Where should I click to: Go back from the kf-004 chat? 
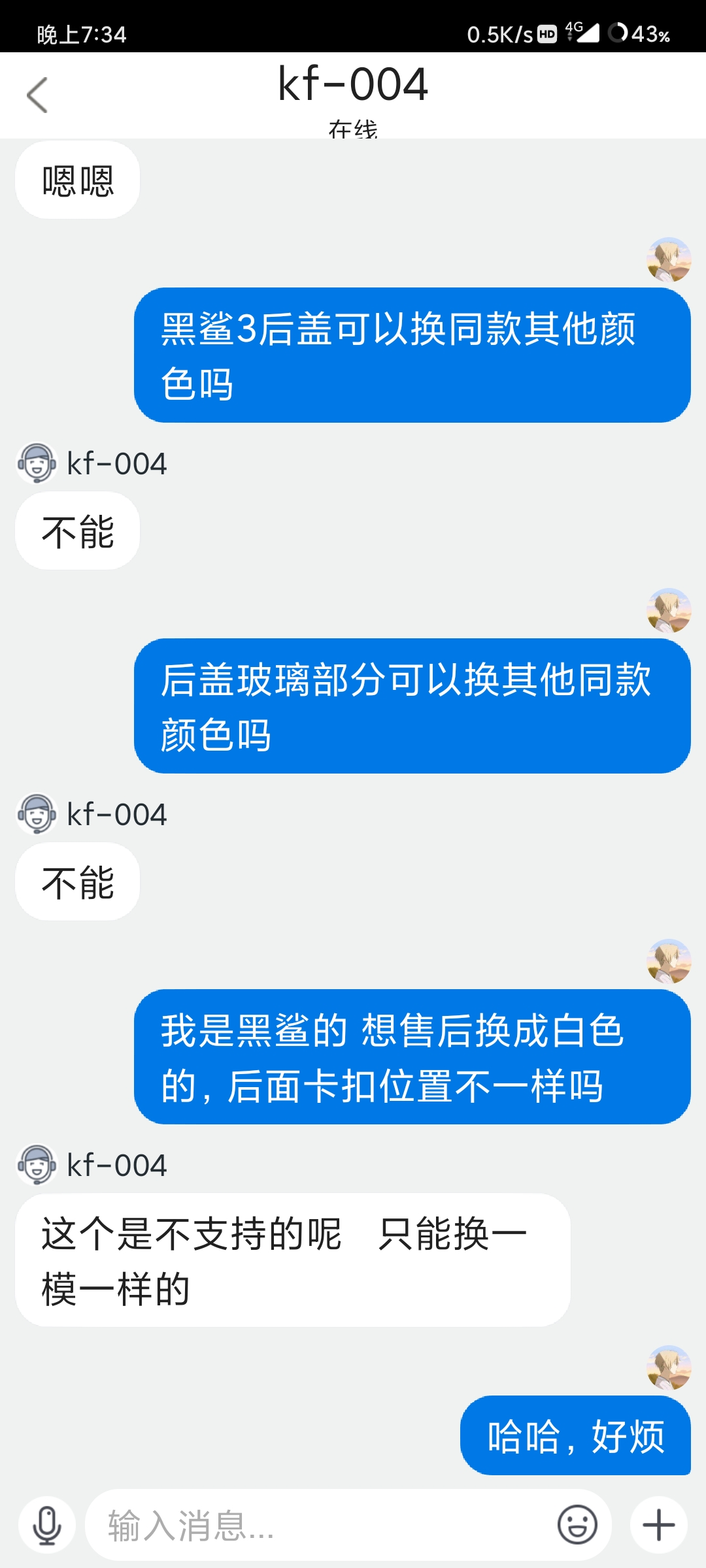pyautogui.click(x=38, y=95)
